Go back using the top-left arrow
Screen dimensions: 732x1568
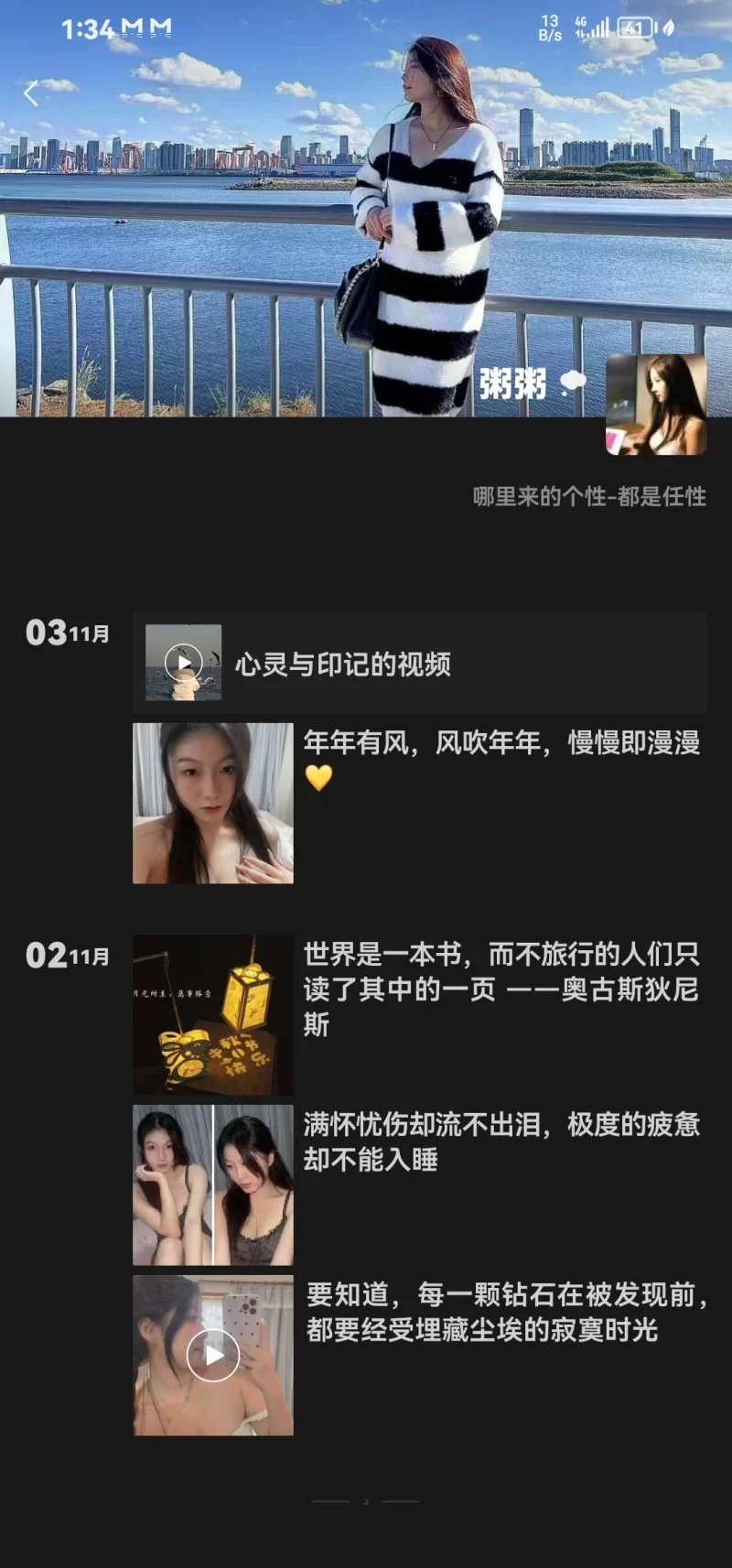click(31, 92)
